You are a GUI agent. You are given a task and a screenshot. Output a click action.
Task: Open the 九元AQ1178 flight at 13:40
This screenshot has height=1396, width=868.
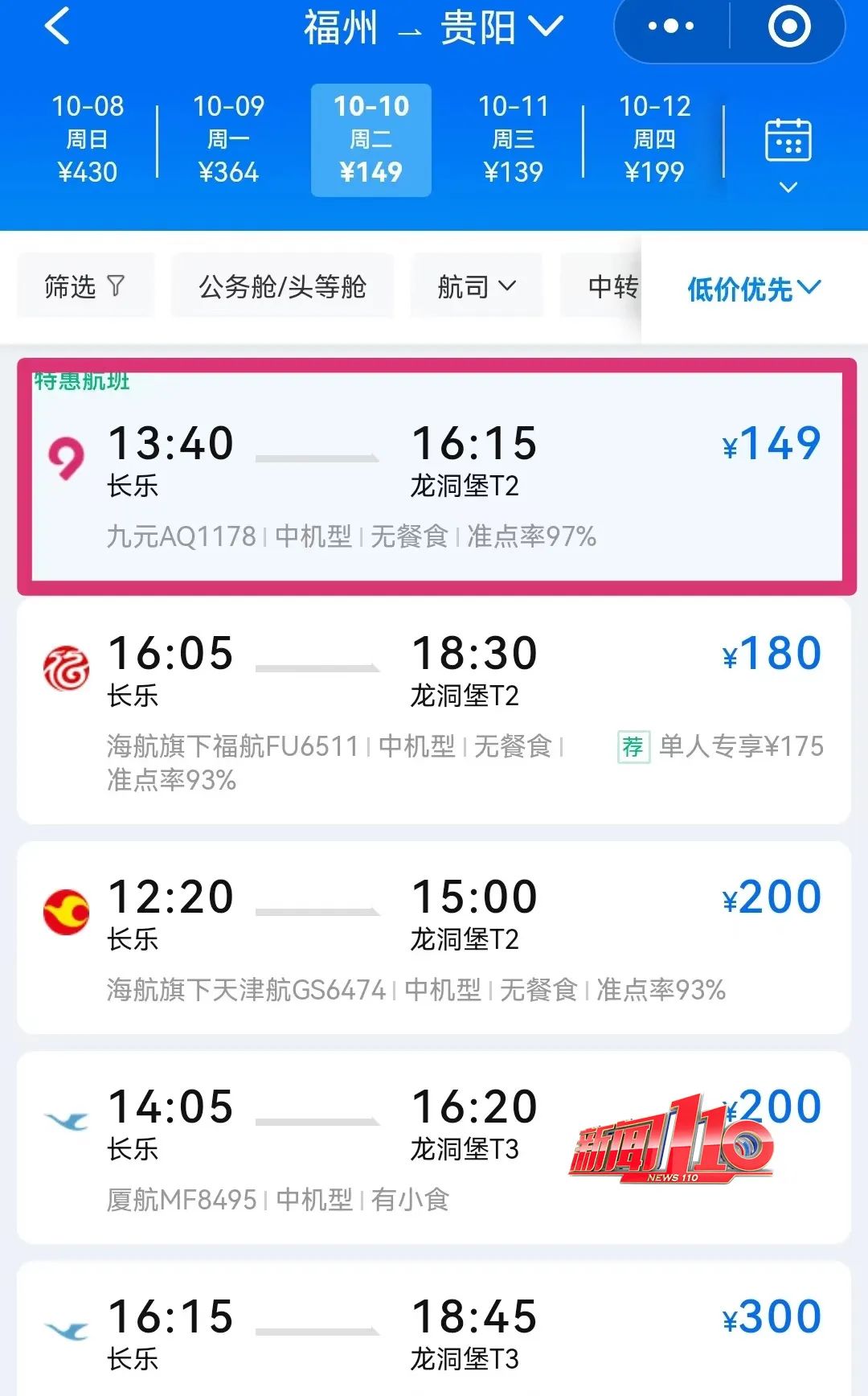point(434,478)
